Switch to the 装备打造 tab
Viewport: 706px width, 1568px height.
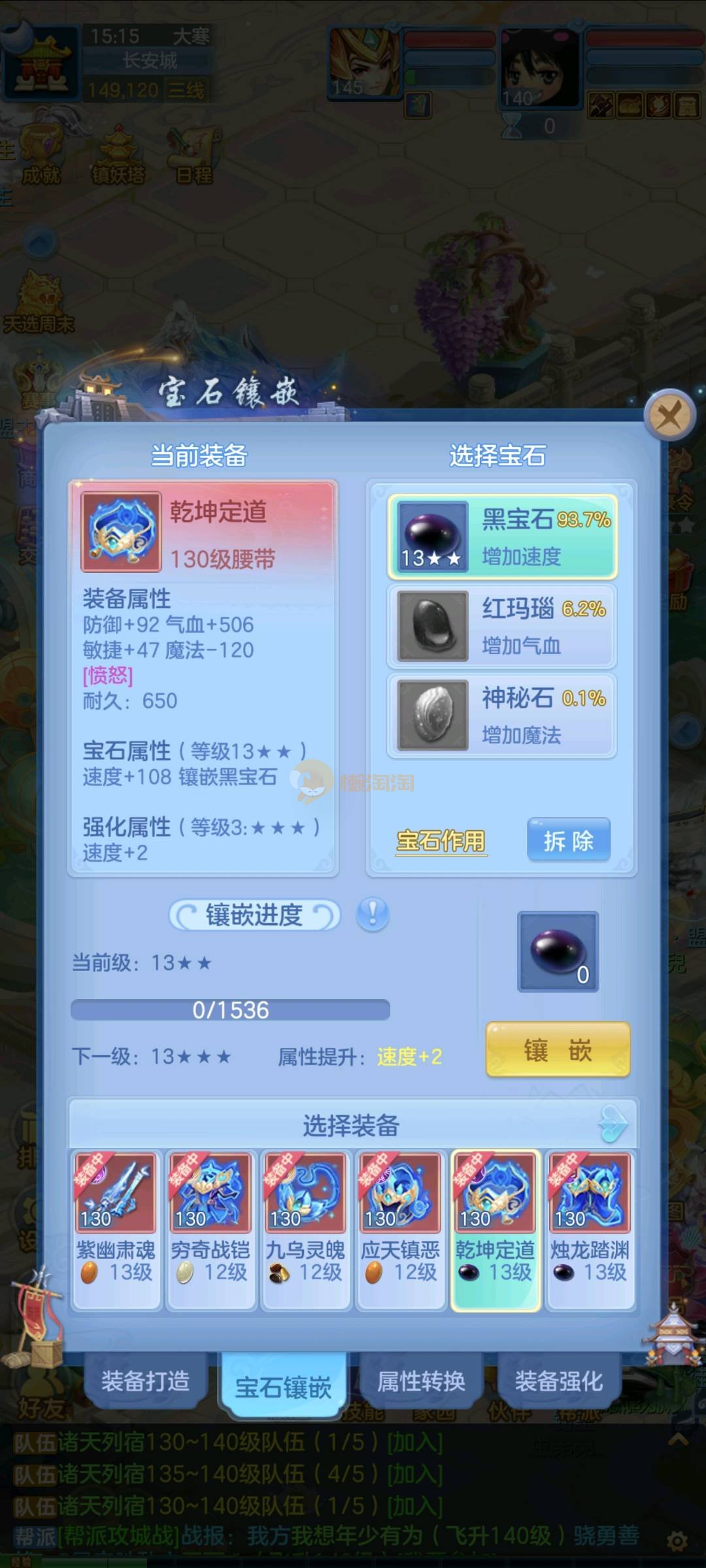click(x=145, y=1381)
